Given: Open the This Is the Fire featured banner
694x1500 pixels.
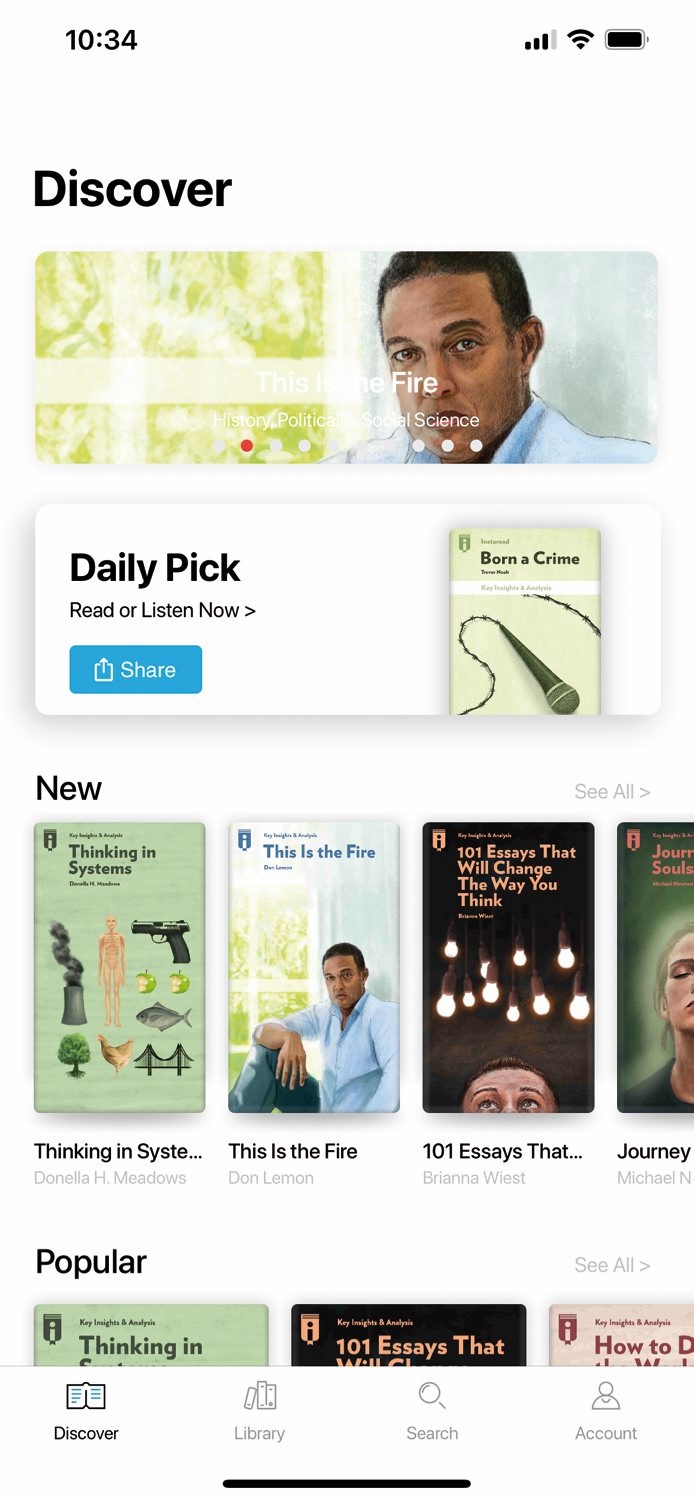Looking at the screenshot, I should pos(346,356).
